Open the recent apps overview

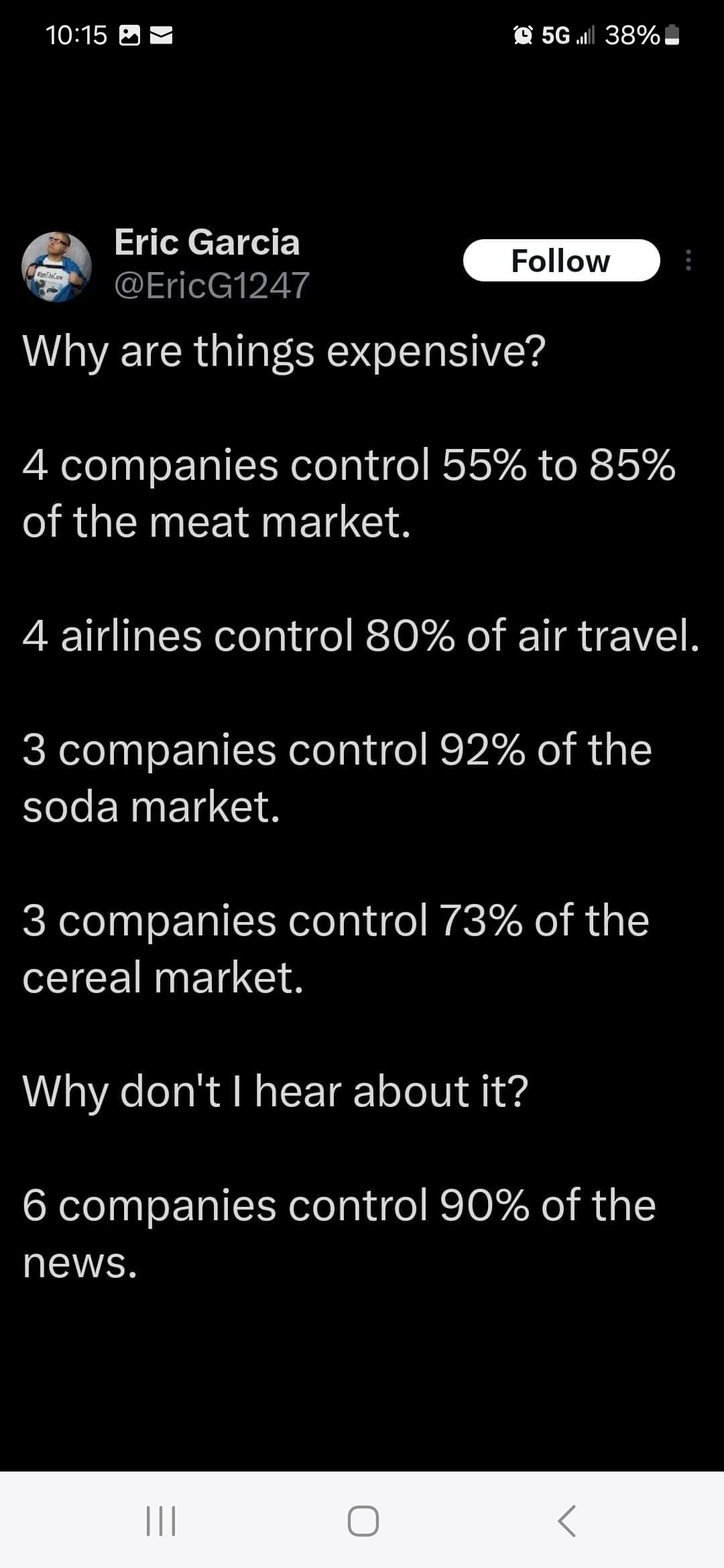click(161, 1520)
